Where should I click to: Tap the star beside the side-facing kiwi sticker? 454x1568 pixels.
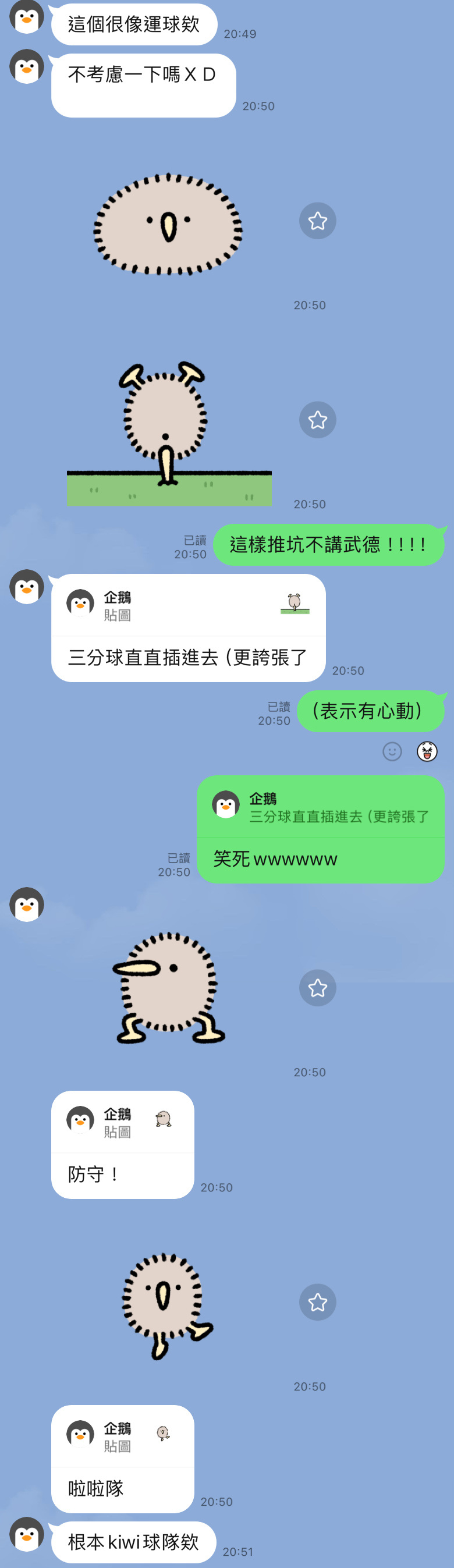(x=317, y=988)
